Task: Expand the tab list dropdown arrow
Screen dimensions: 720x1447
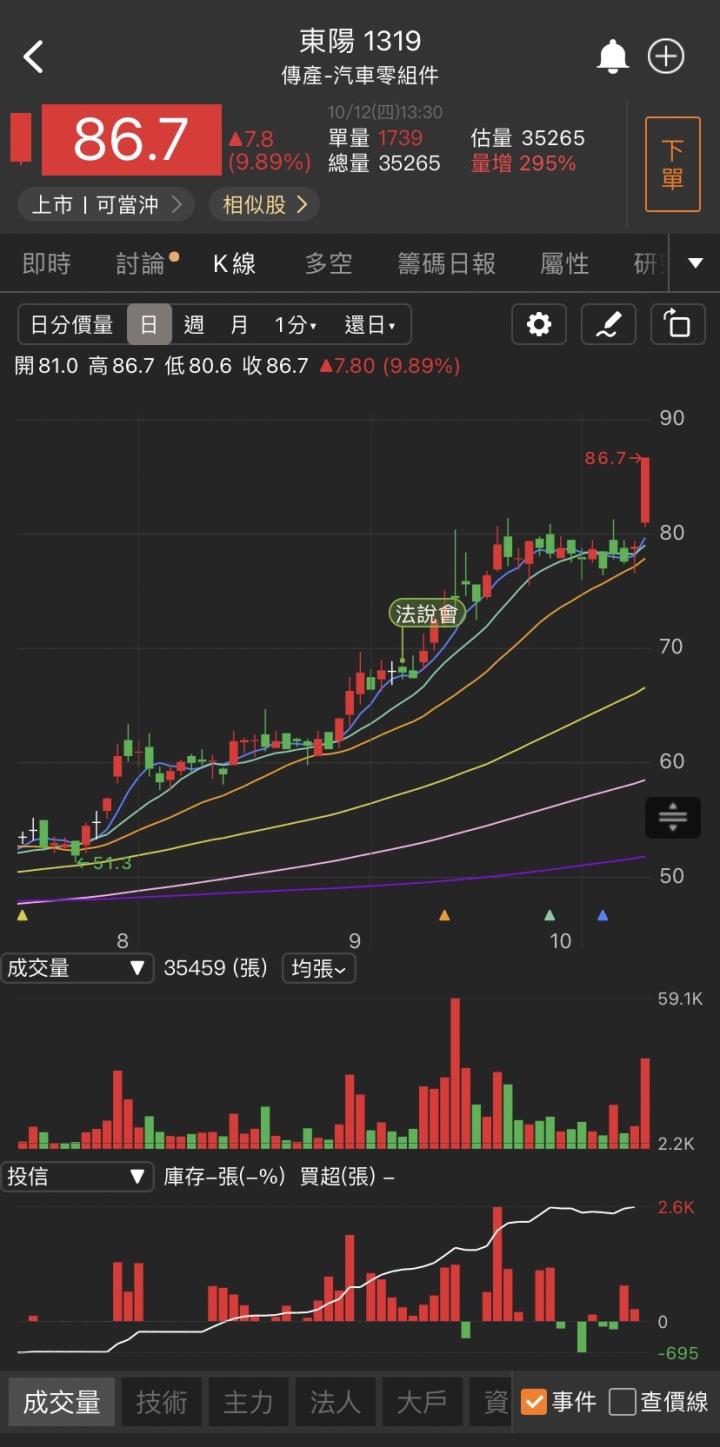Action: (x=696, y=264)
